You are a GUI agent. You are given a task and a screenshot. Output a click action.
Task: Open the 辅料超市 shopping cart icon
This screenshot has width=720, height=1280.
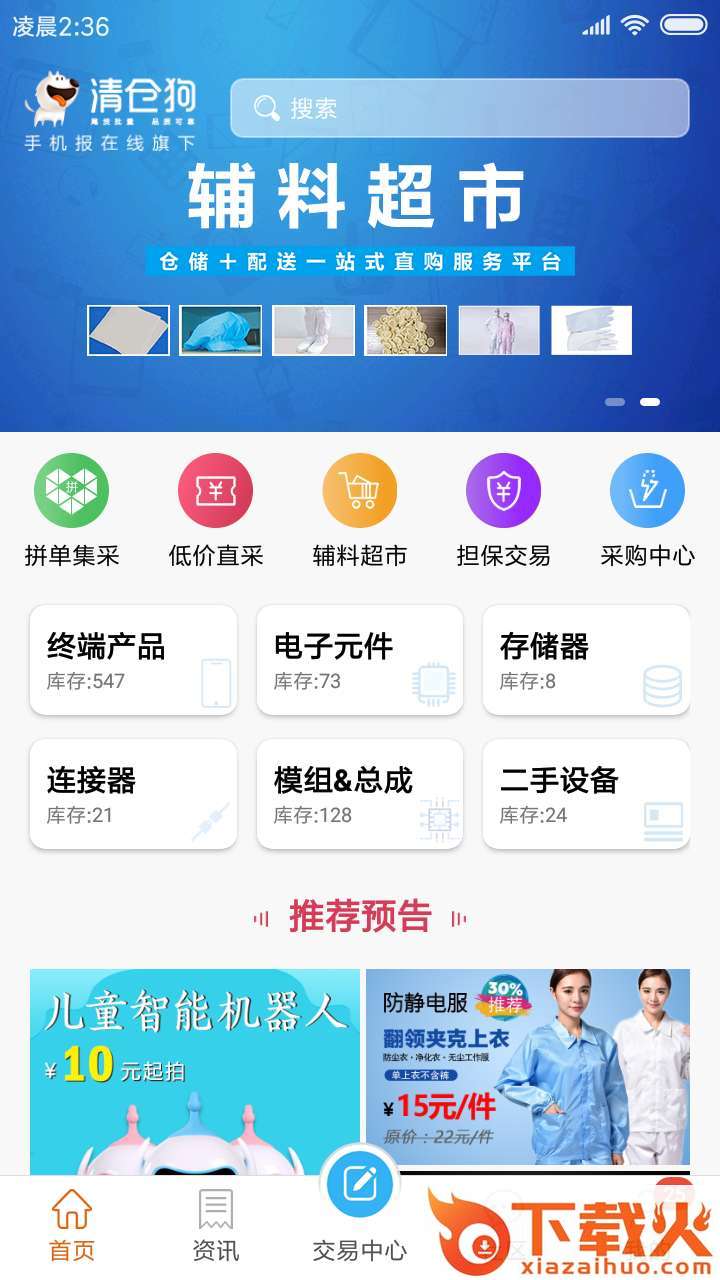tap(360, 492)
